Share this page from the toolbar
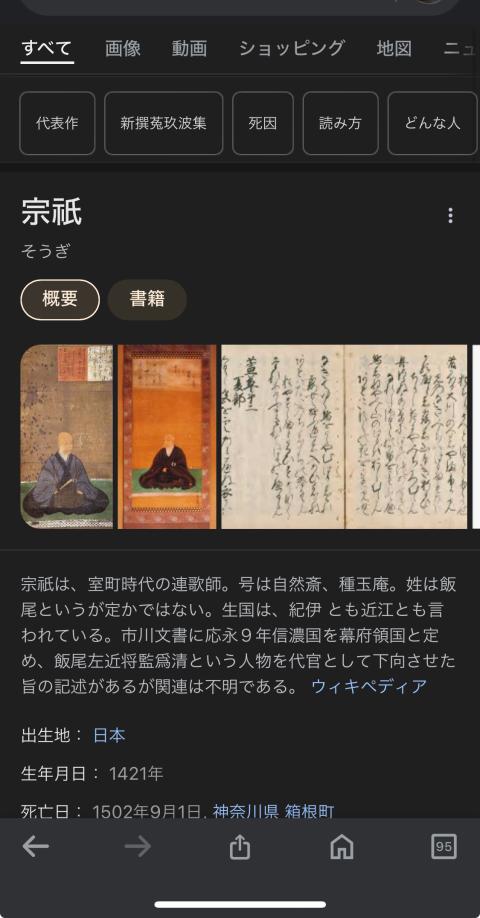Screen dimensions: 480x918 239,847
